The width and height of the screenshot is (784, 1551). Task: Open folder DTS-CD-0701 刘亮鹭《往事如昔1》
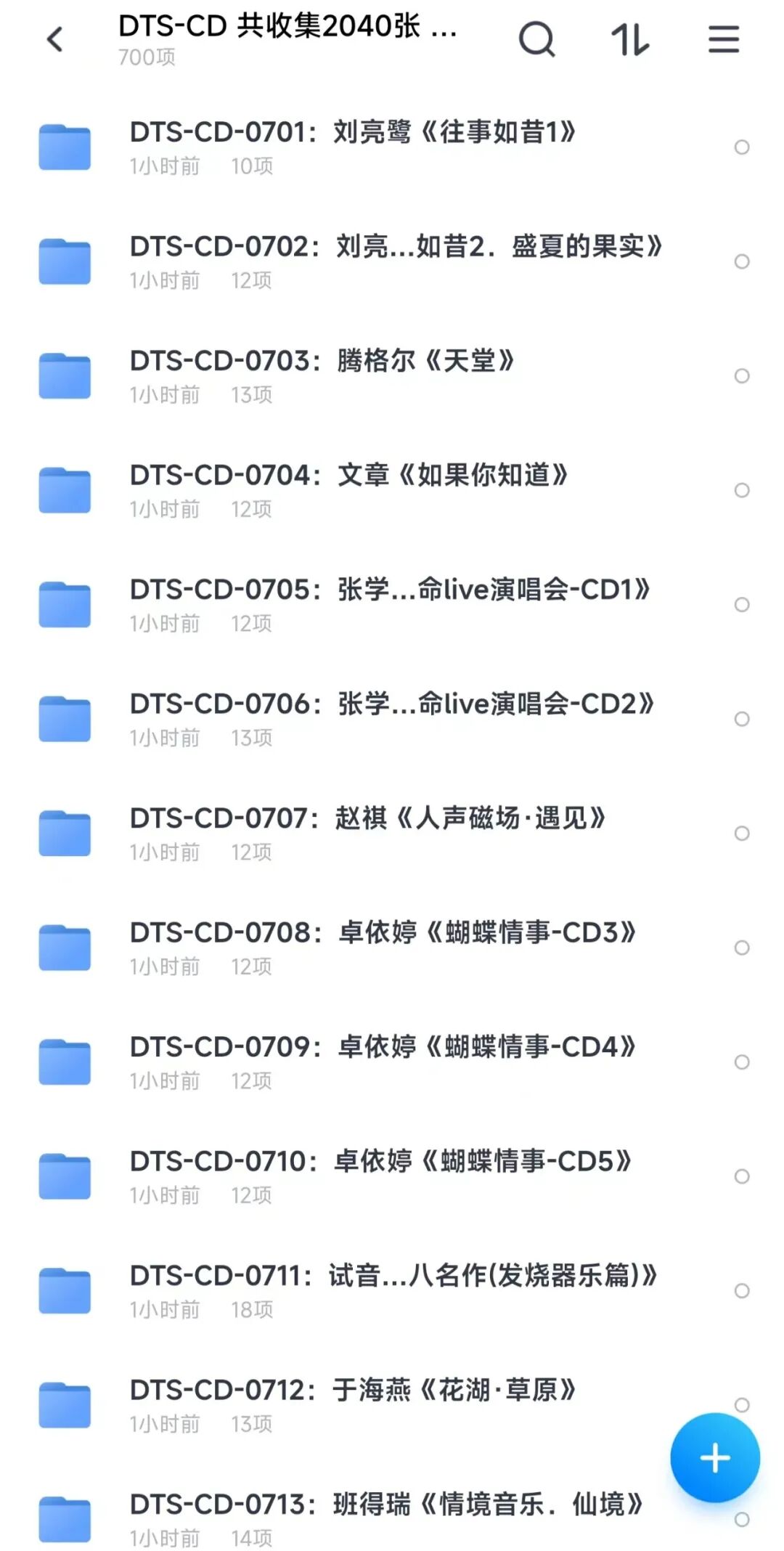pos(352,146)
